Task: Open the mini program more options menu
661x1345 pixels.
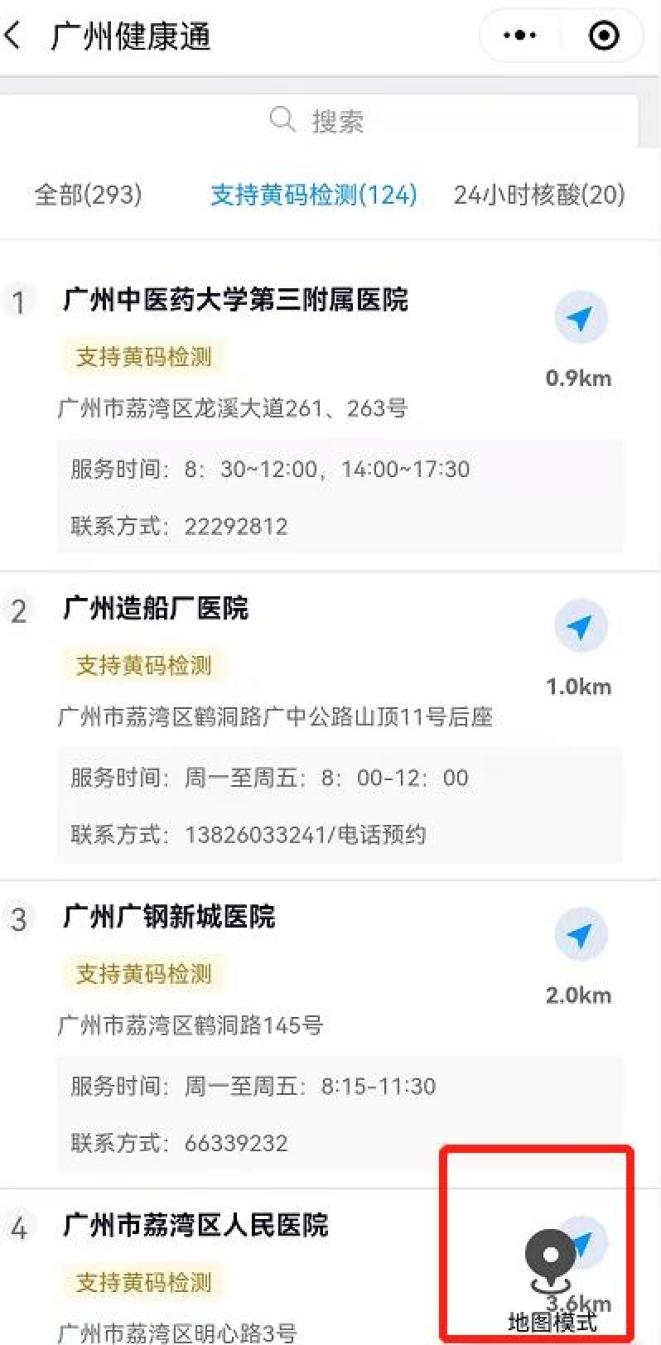Action: (520, 36)
